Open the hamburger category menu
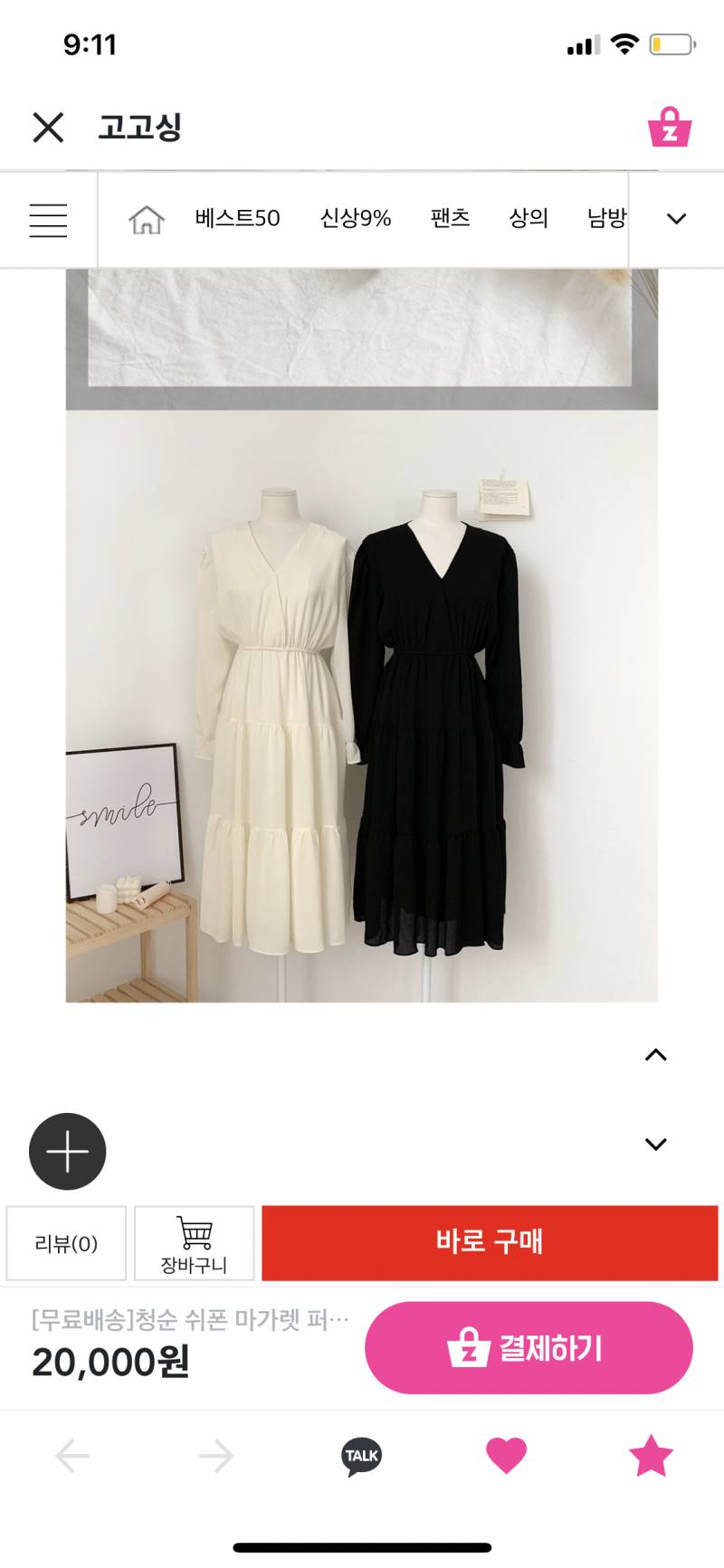This screenshot has width=724, height=1568. 48,219
